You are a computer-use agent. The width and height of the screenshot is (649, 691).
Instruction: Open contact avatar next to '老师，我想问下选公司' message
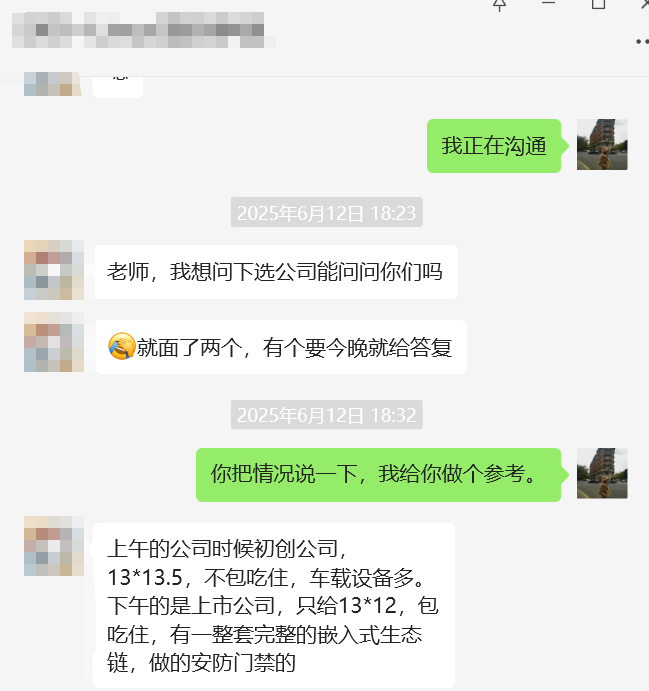tap(54, 270)
